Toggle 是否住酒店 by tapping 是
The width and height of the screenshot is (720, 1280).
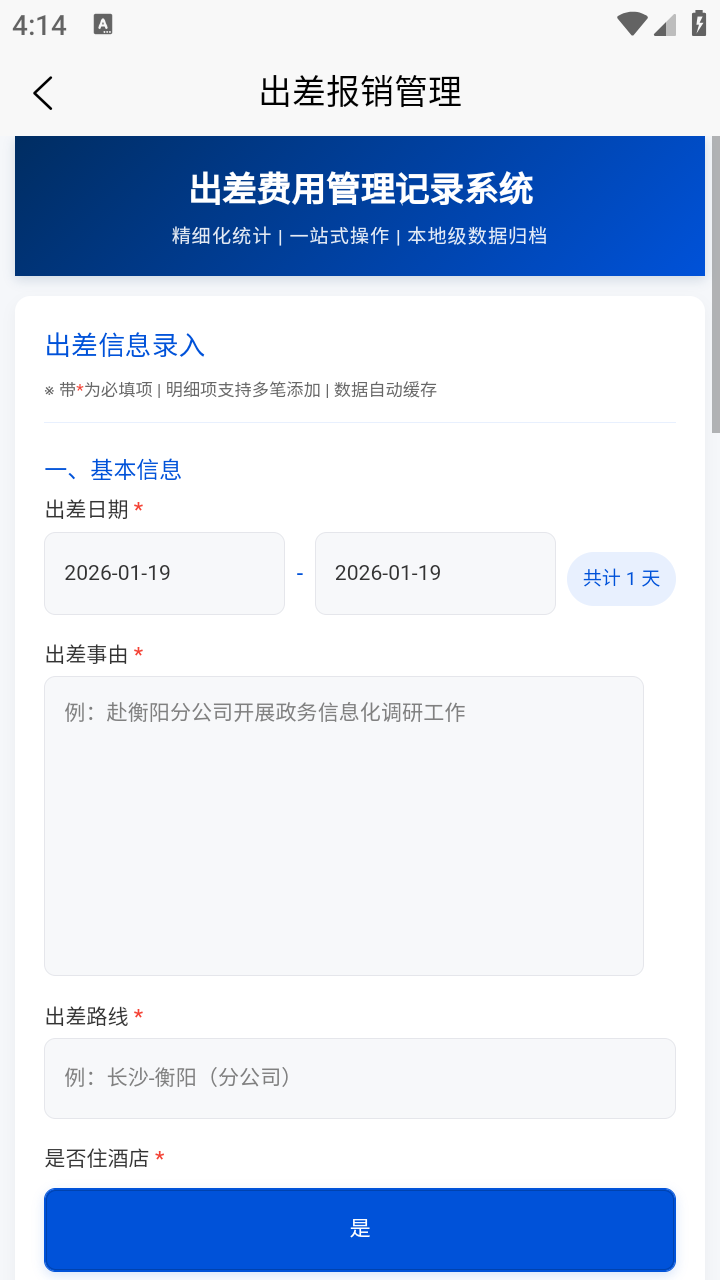[360, 1230]
